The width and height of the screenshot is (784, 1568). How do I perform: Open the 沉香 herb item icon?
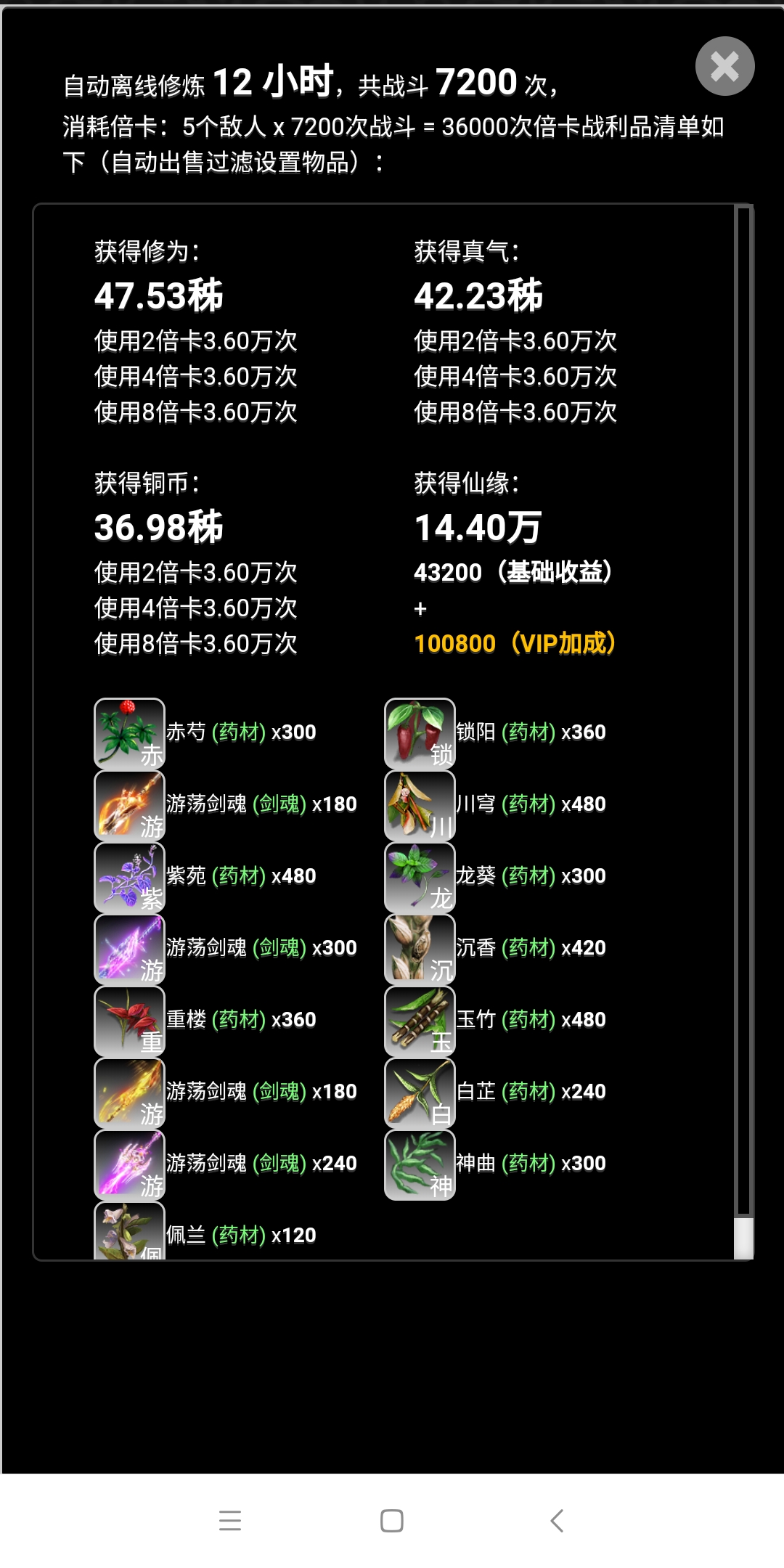pyautogui.click(x=420, y=949)
